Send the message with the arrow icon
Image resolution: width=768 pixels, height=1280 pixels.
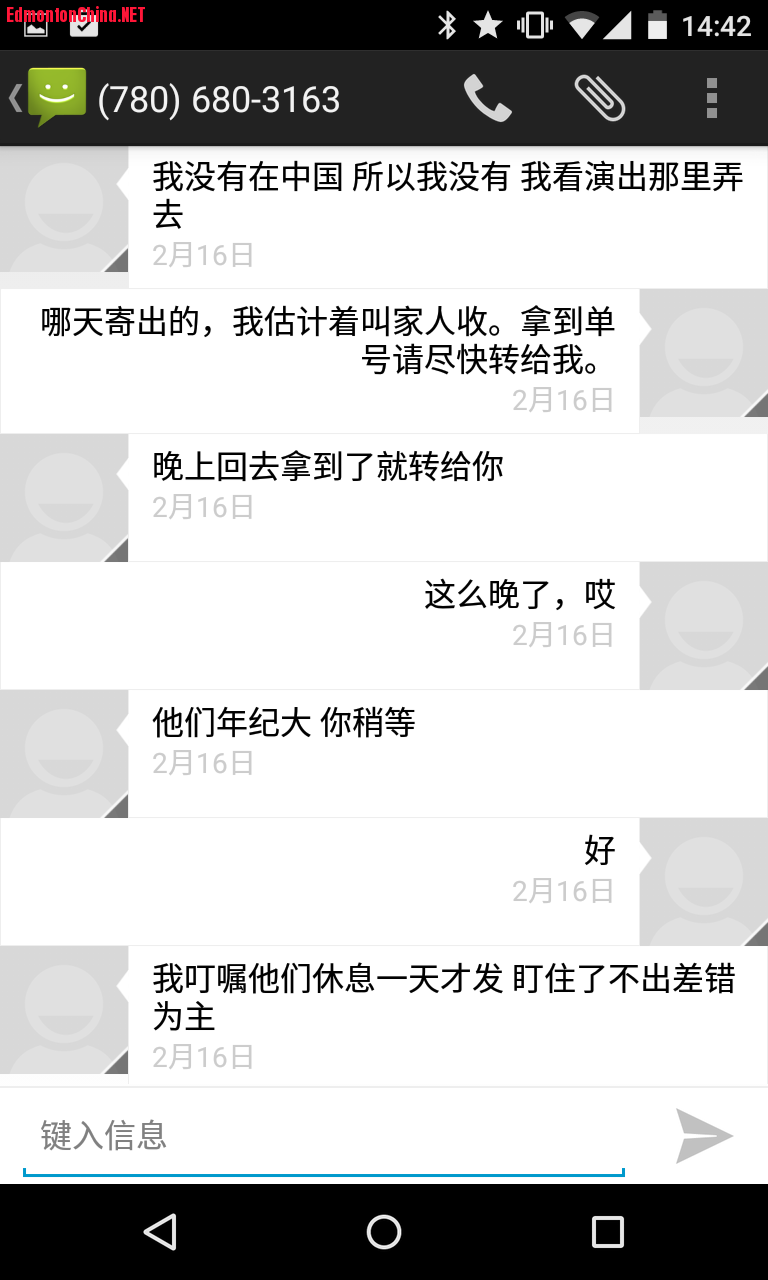[x=704, y=1136]
